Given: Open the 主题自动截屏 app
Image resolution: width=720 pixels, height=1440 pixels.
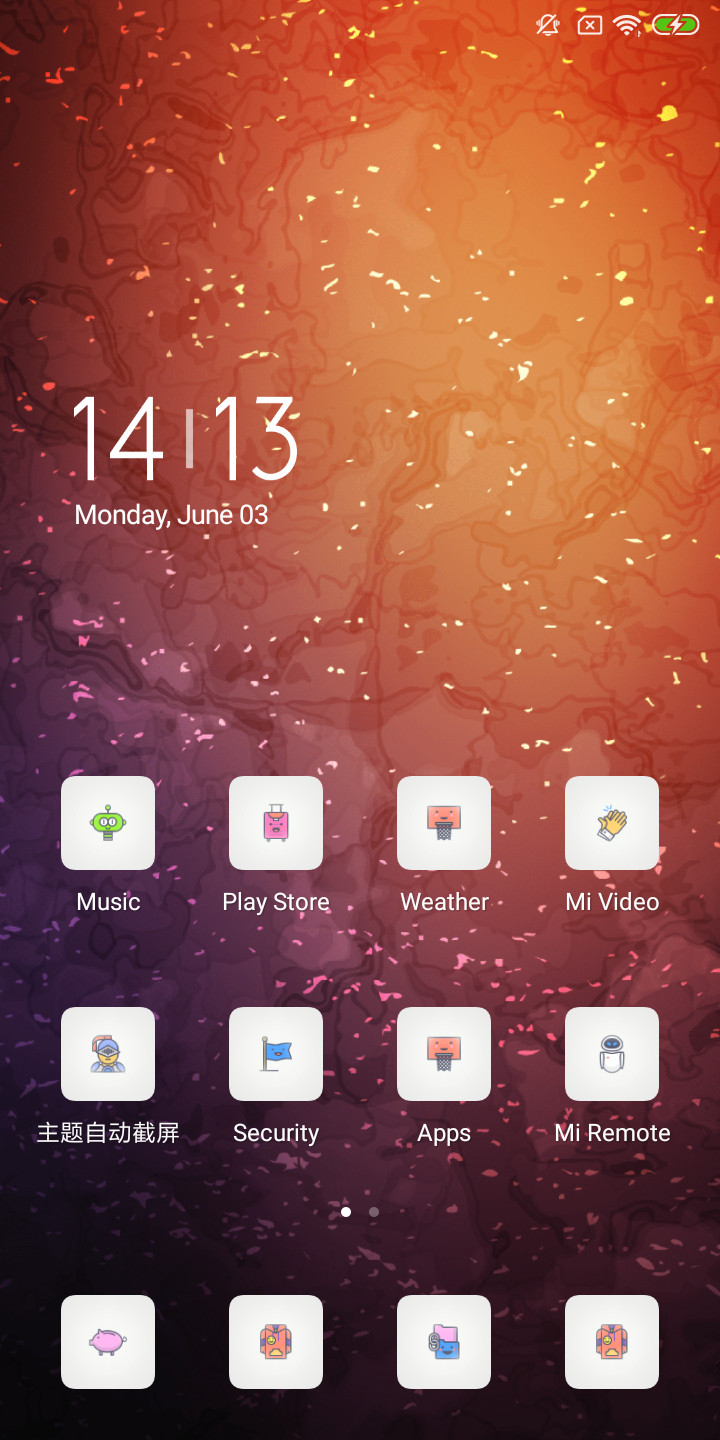Looking at the screenshot, I should [108, 1054].
